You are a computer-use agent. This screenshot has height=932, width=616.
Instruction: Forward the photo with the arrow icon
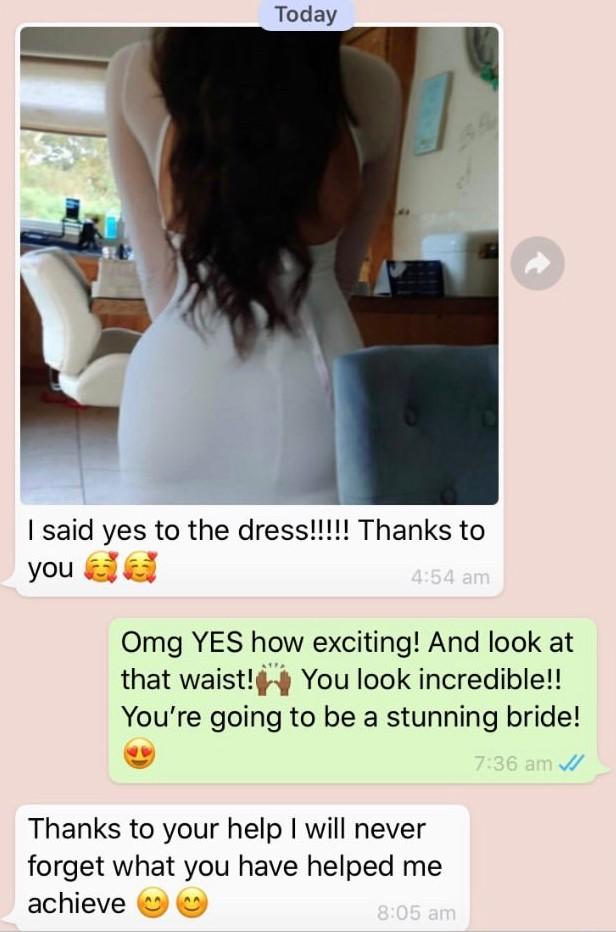click(537, 263)
